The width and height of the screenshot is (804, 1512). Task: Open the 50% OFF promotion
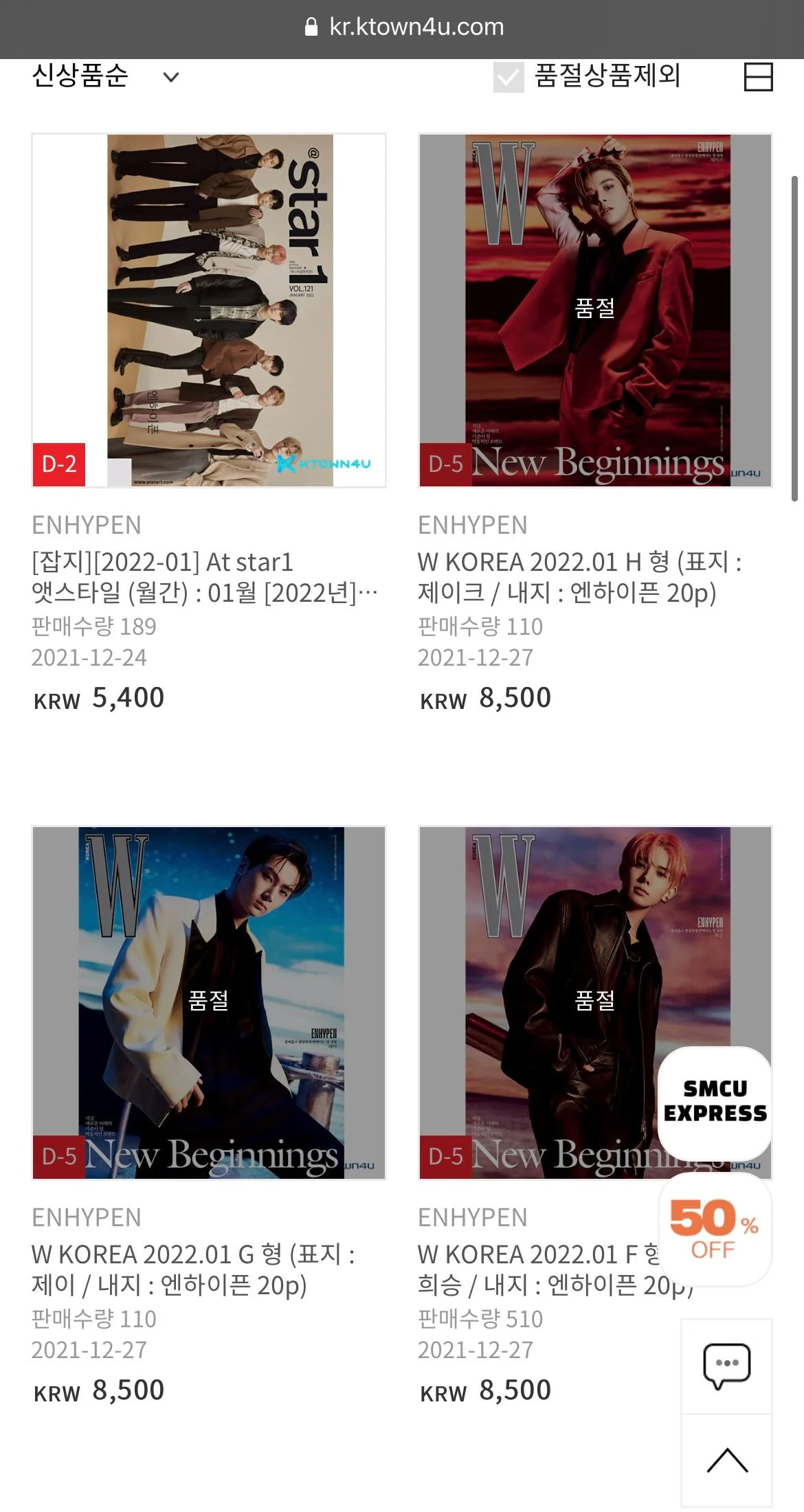coord(715,1228)
